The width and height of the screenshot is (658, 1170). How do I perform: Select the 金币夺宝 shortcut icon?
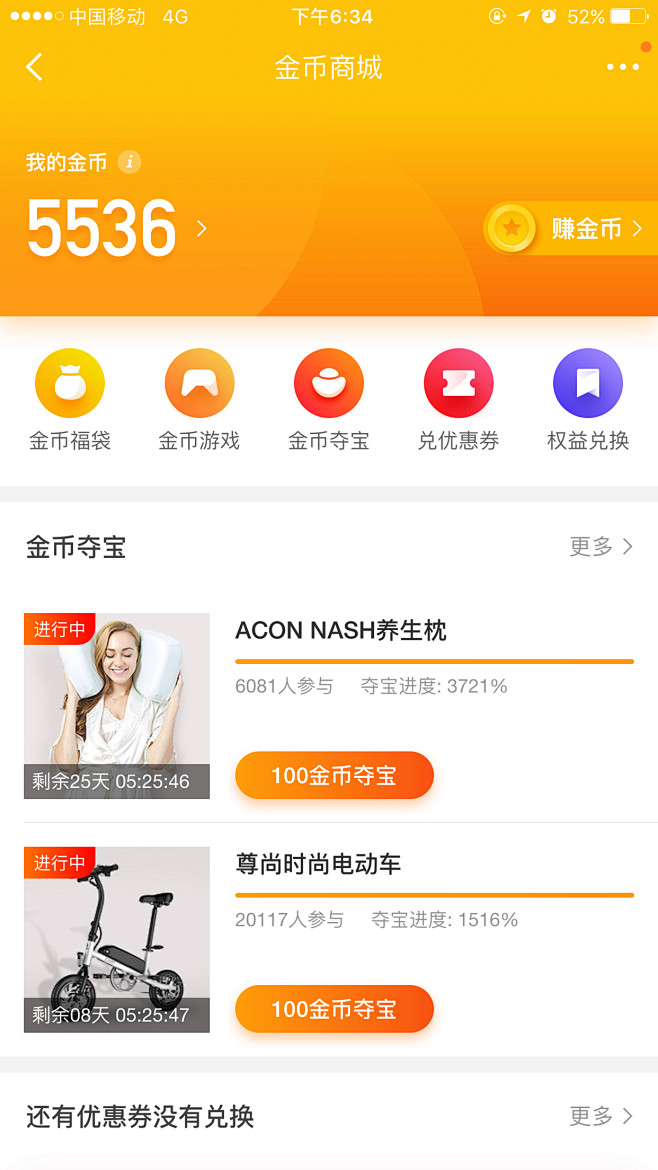click(x=328, y=383)
